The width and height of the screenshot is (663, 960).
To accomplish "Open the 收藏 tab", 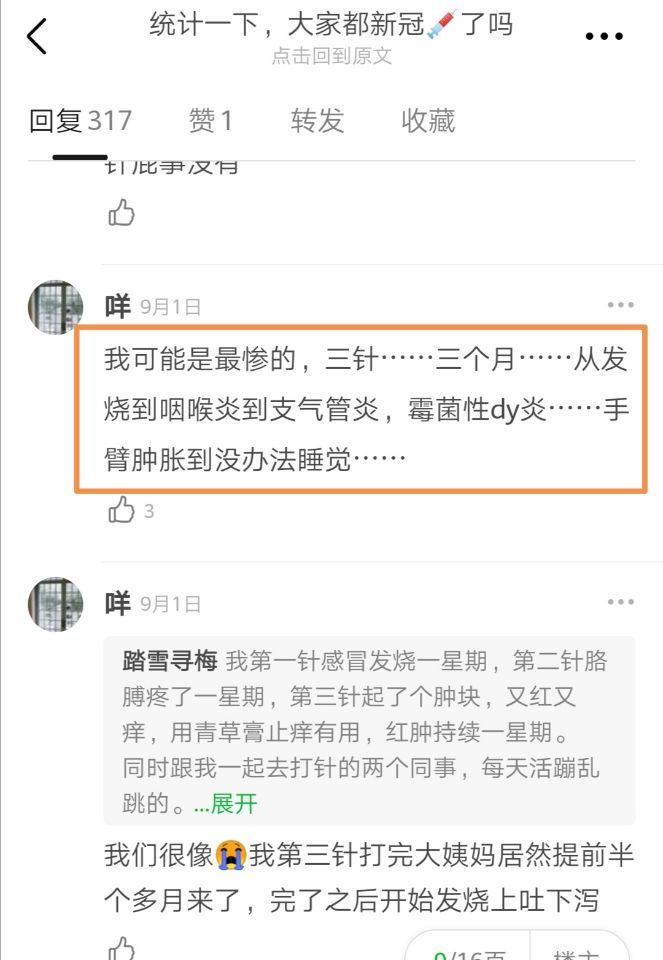I will click(428, 121).
